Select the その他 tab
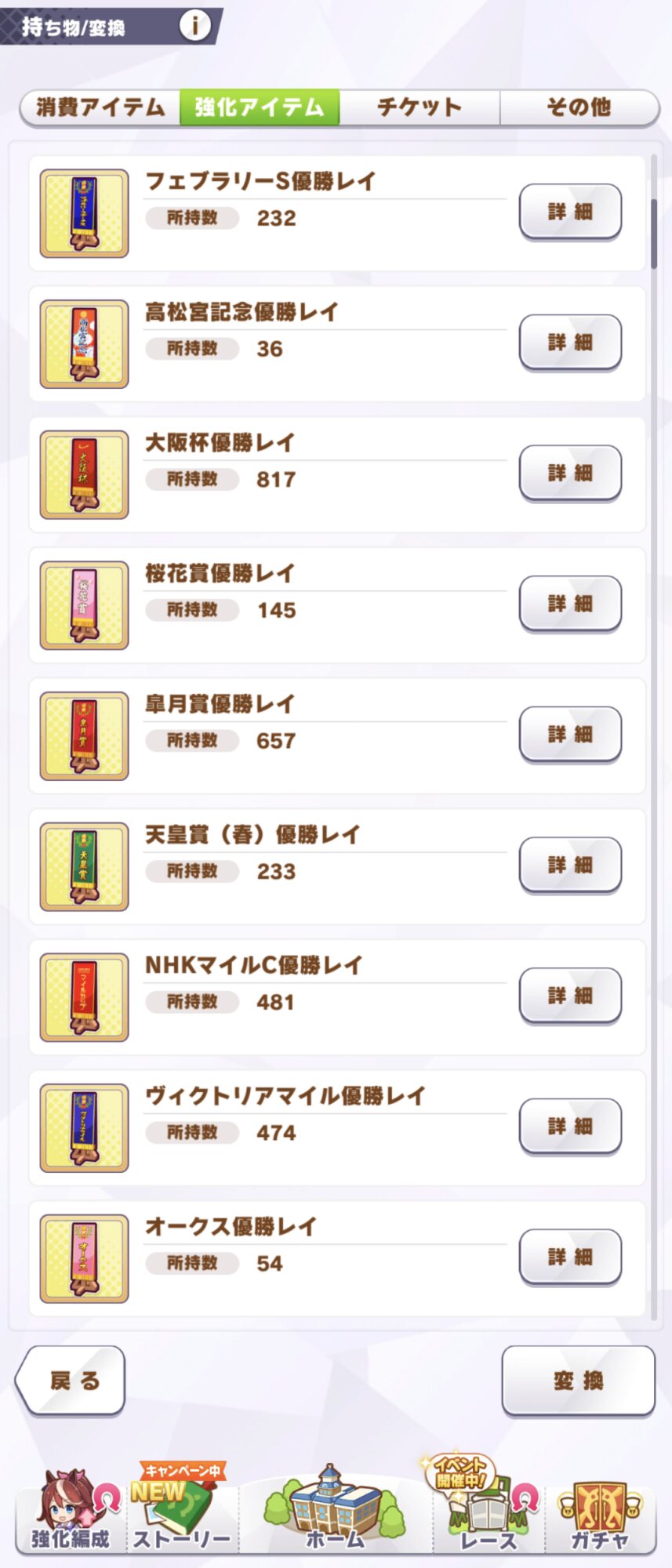Screen dimensions: 672x1568 (579, 107)
